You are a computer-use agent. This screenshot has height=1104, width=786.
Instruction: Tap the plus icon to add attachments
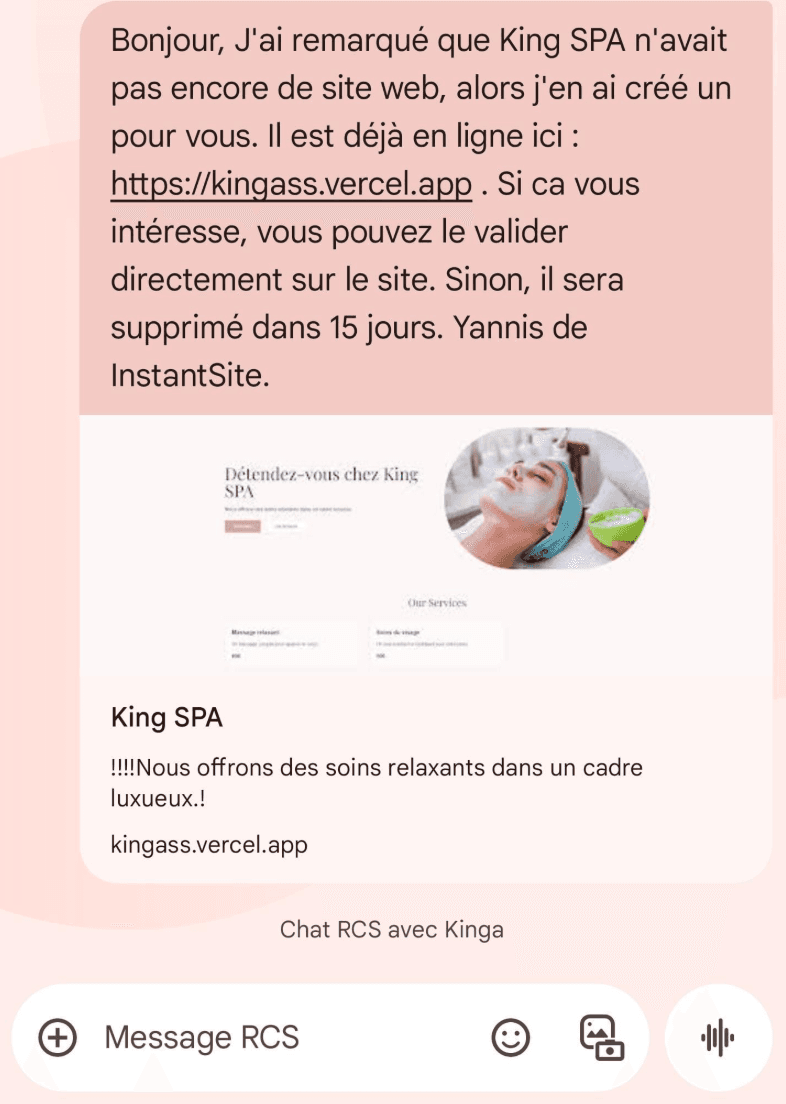tap(57, 1037)
